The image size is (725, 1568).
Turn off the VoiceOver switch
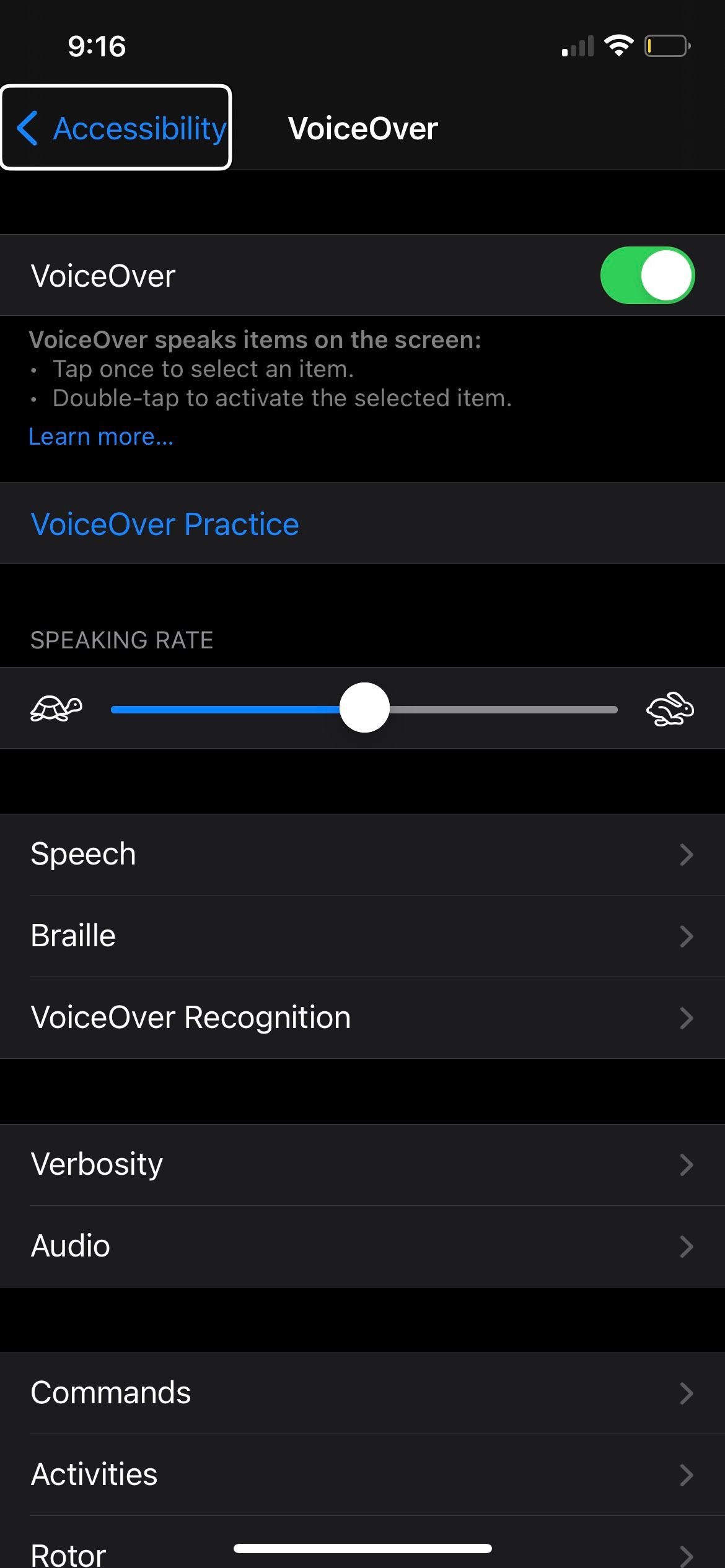coord(647,276)
